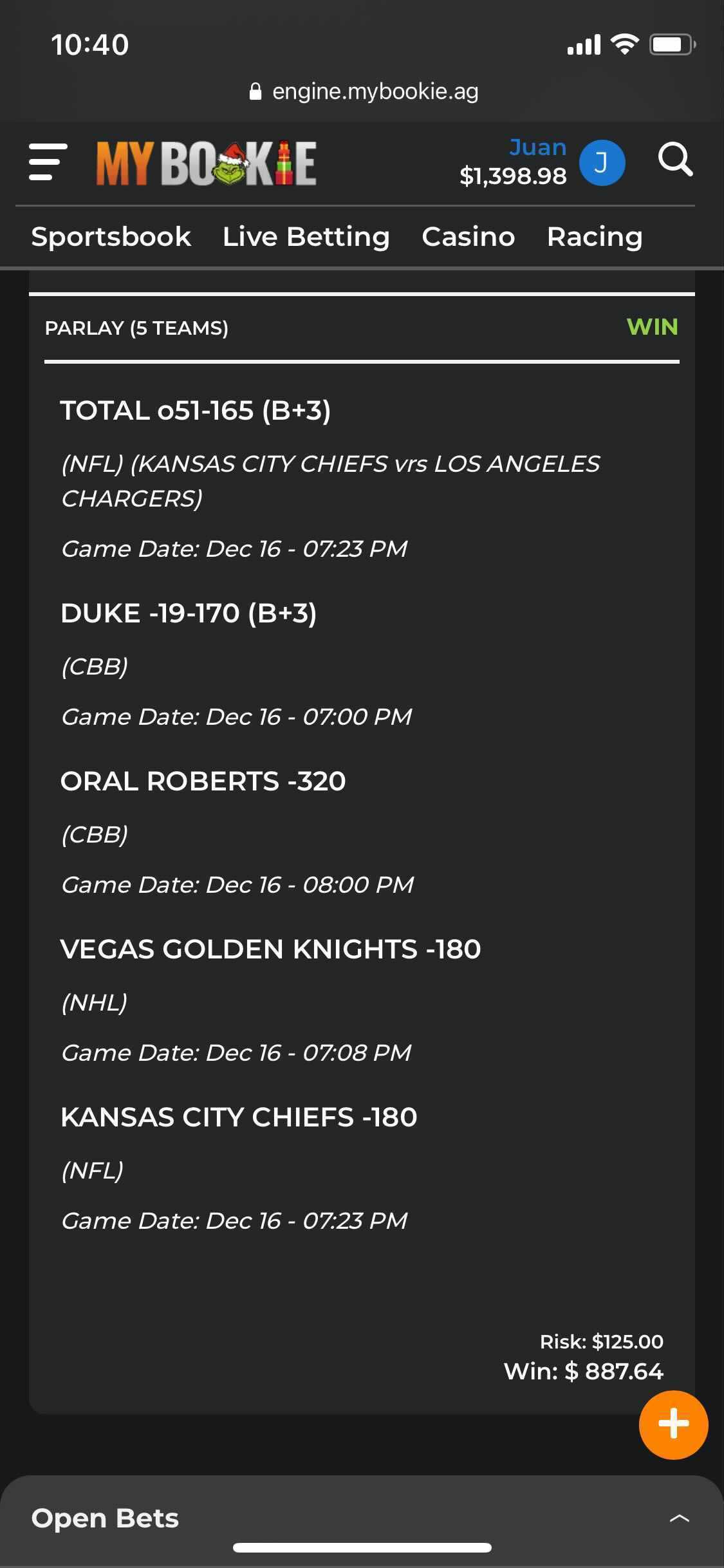
Task: Tap the search magnifier icon
Action: 675,159
